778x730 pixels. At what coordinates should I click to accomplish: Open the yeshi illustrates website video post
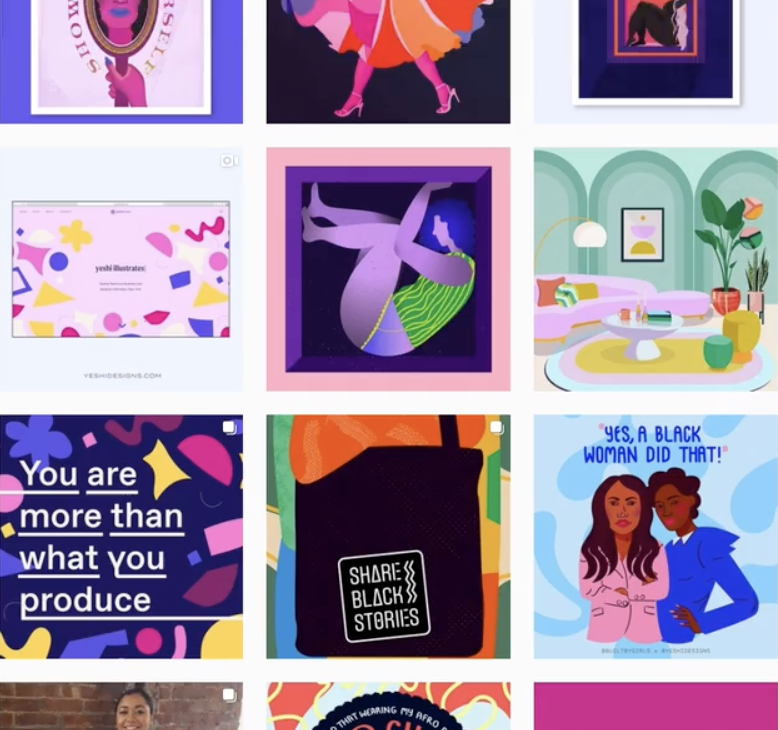tap(121, 269)
